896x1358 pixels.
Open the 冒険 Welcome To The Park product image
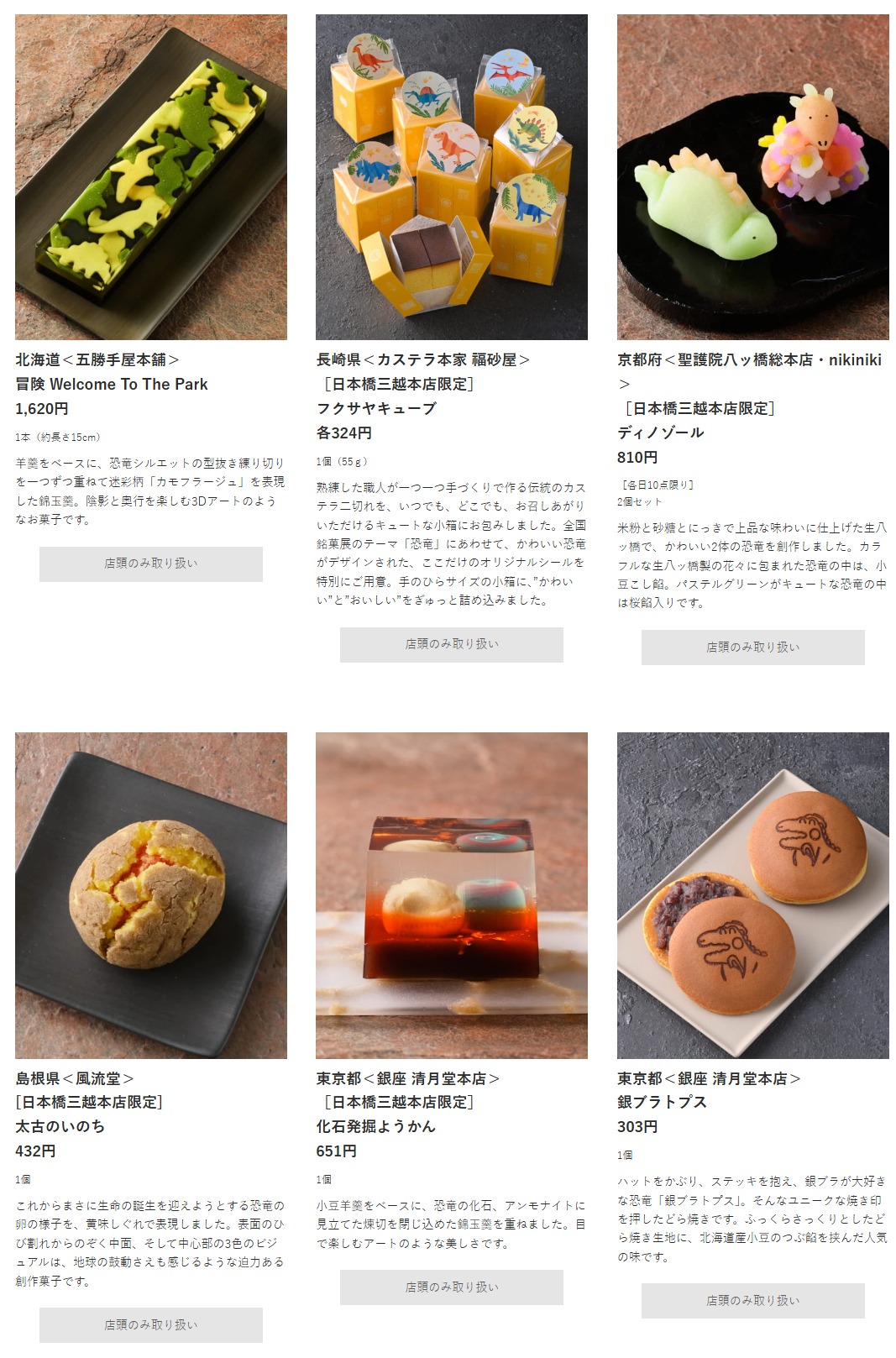(x=151, y=177)
